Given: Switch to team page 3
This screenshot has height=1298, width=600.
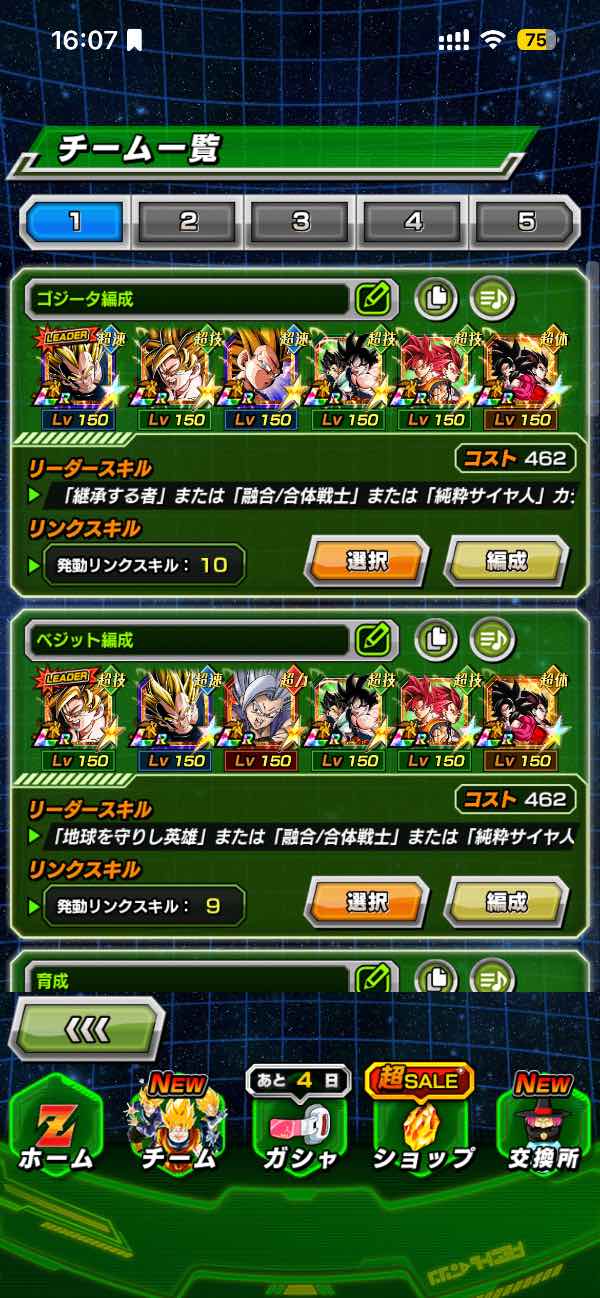Looking at the screenshot, I should coord(301,222).
